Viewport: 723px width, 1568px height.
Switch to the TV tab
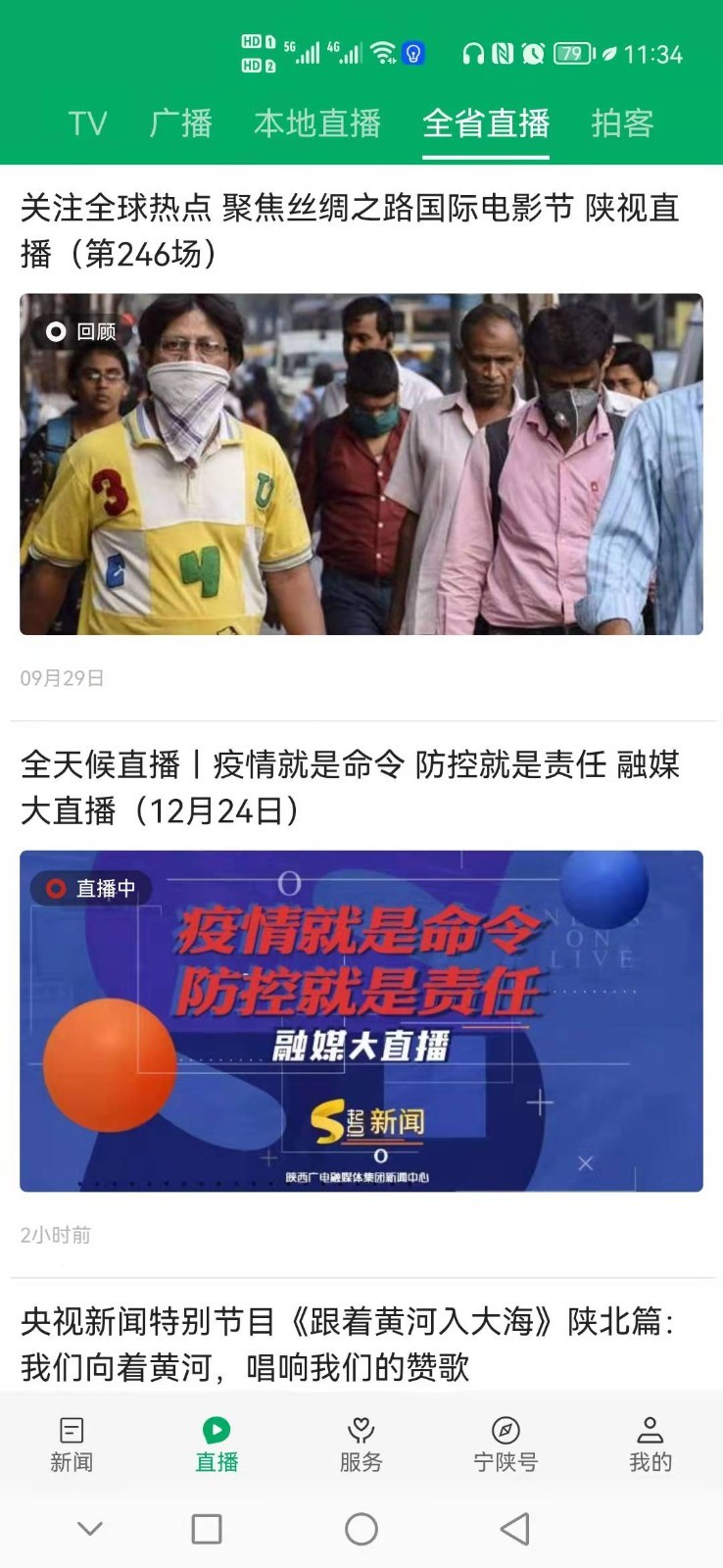click(x=87, y=123)
